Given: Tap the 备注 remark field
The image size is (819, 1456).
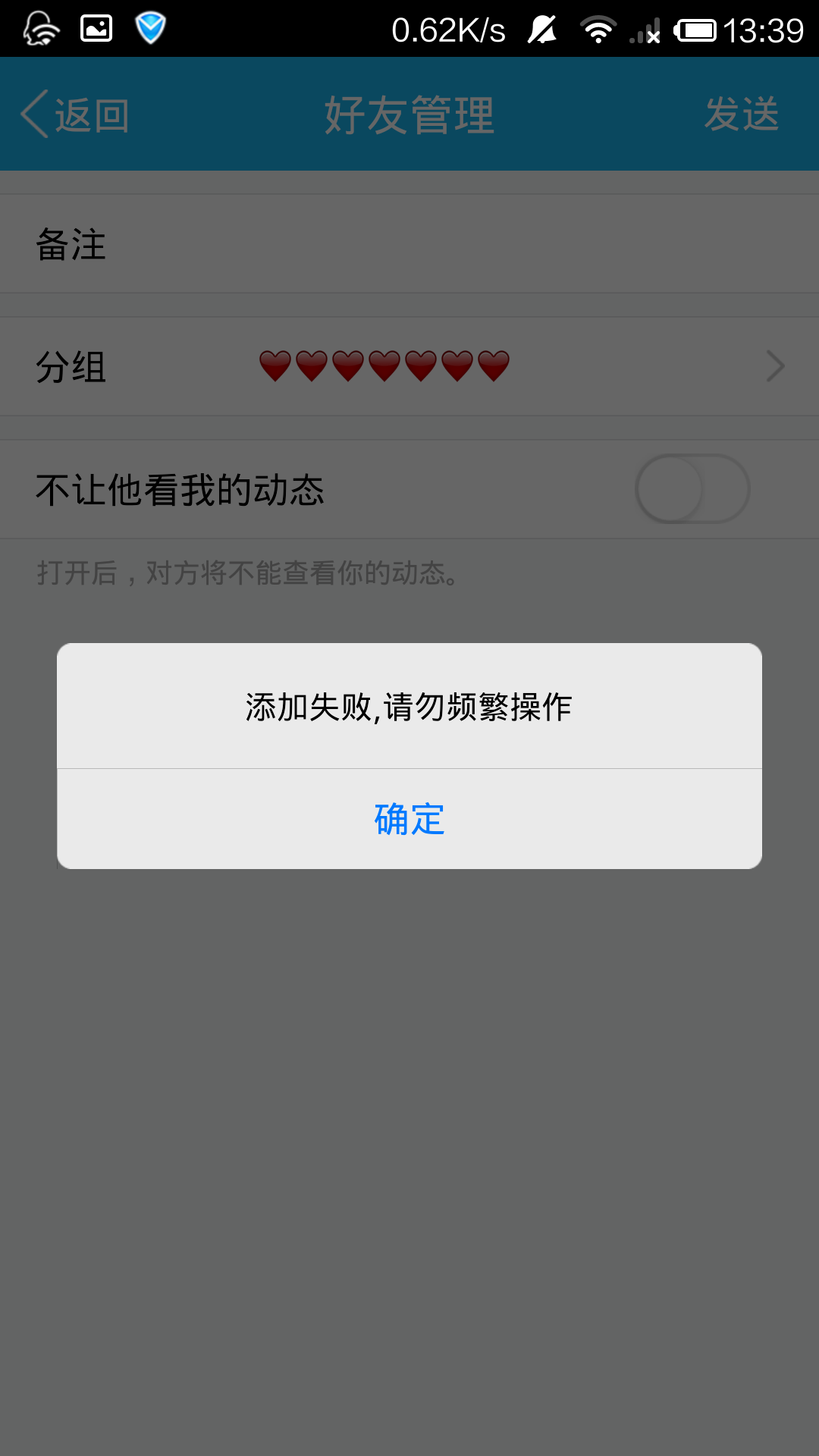Looking at the screenshot, I should tap(409, 244).
